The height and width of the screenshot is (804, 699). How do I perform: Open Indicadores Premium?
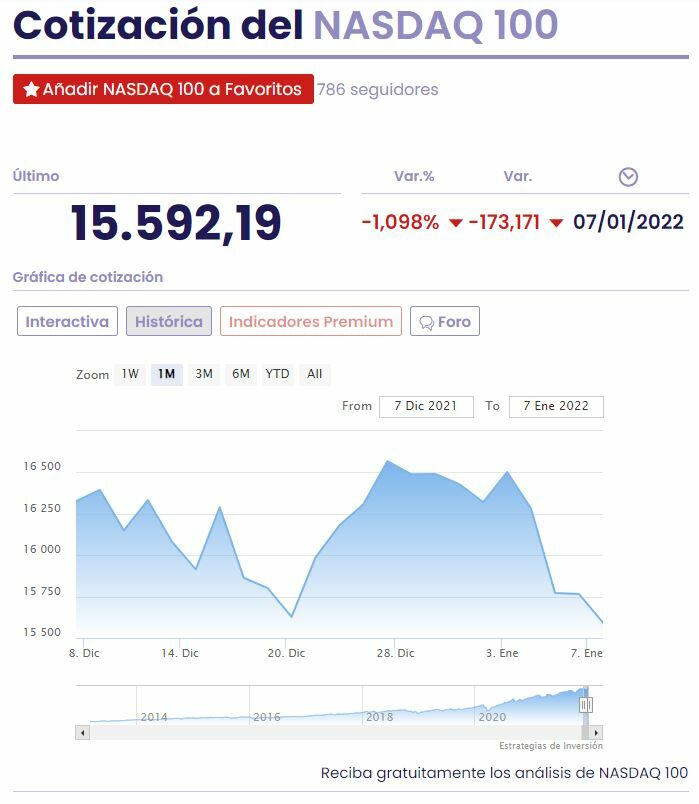pyautogui.click(x=311, y=321)
